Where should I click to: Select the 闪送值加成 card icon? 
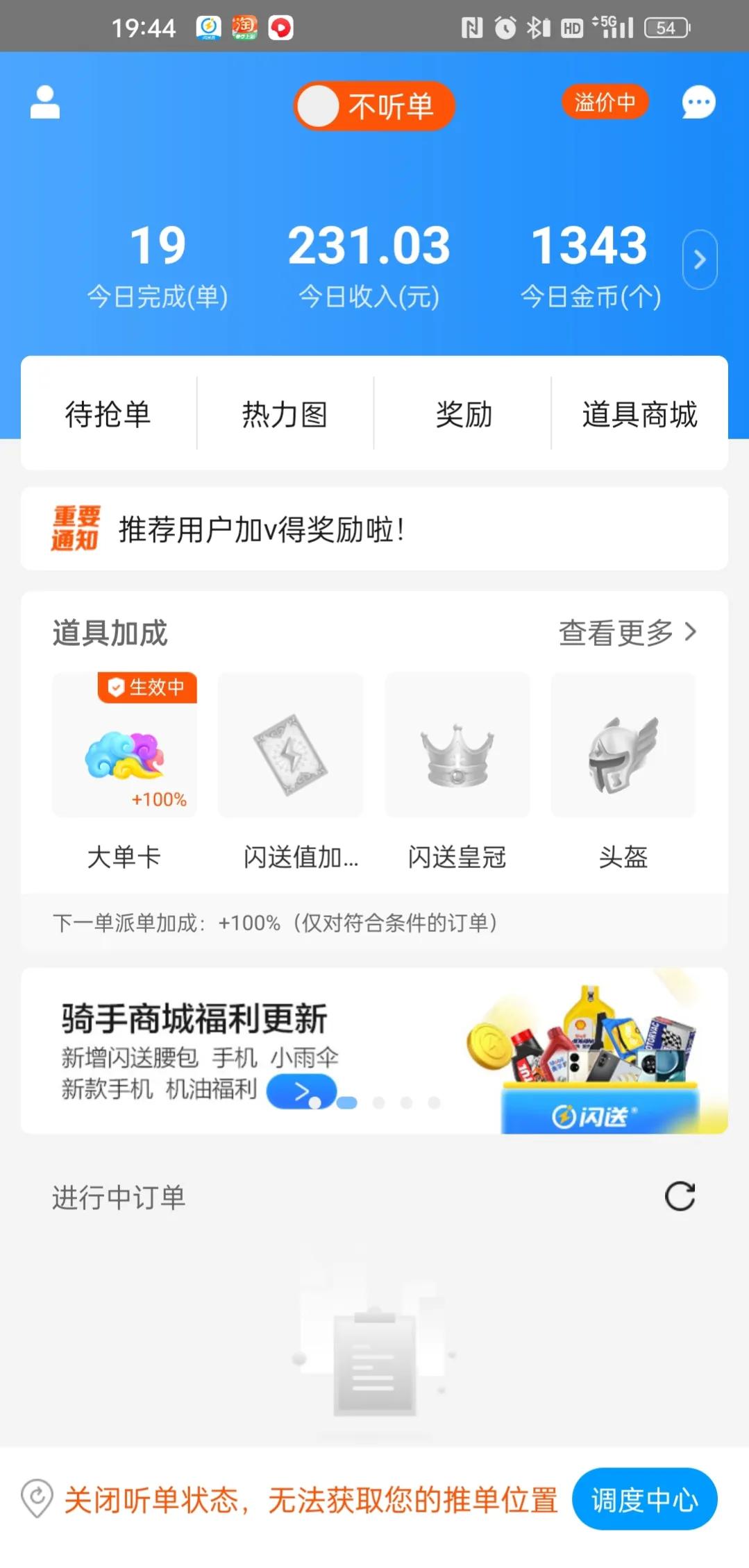(x=290, y=746)
